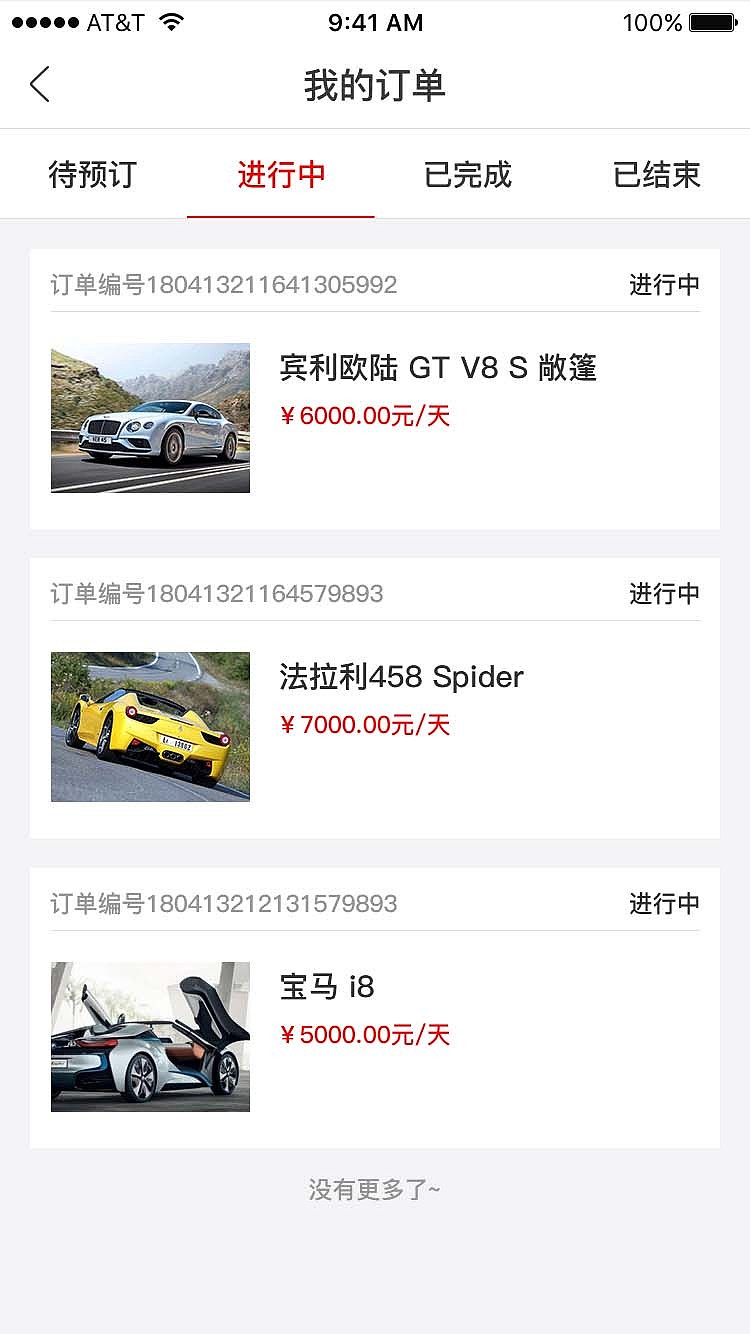Tap the 进行中 status of the Bentley order

tap(662, 285)
